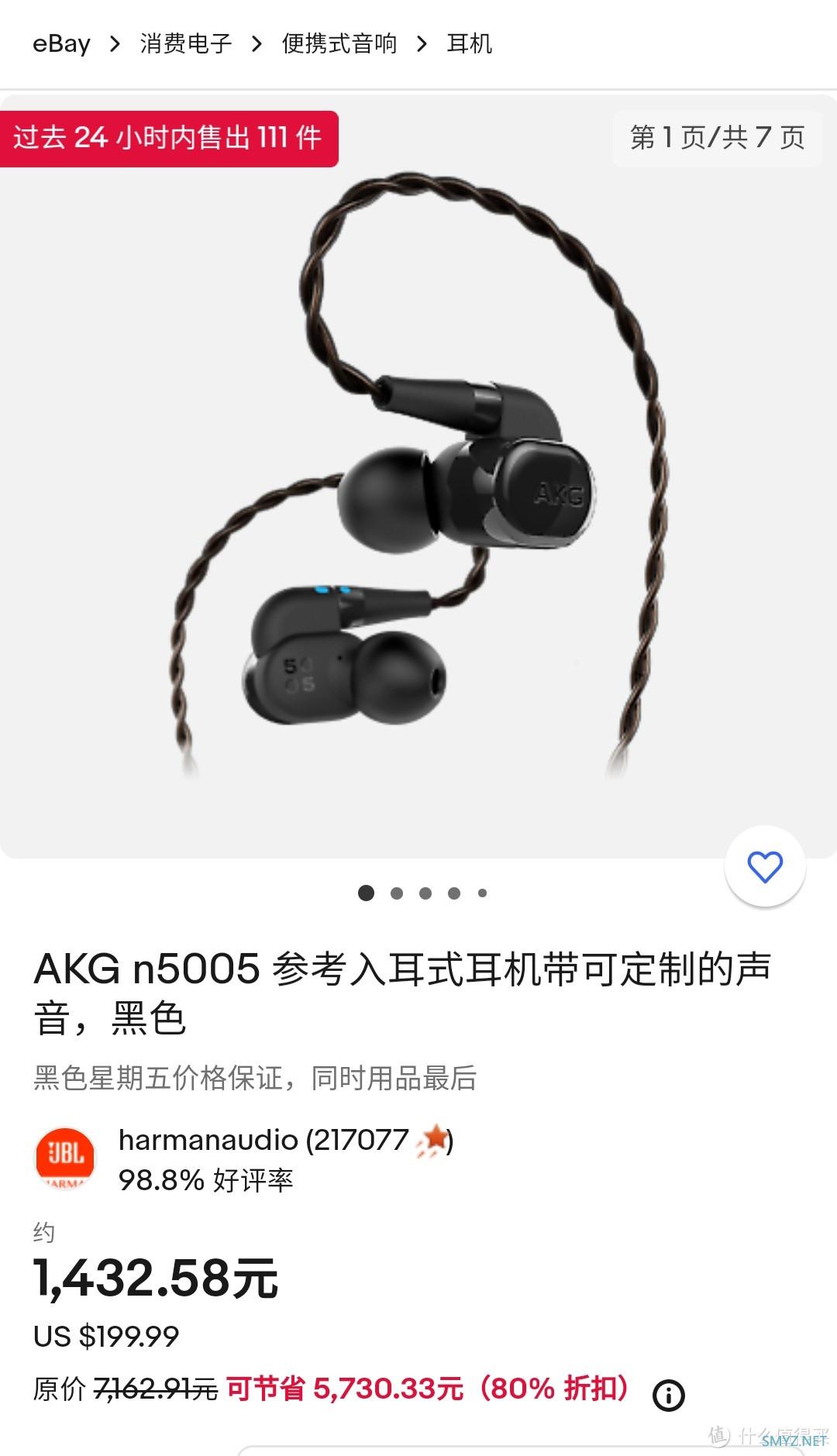Screen dimensions: 837x1456
Task: Jump to second image via page dot
Action: click(397, 893)
